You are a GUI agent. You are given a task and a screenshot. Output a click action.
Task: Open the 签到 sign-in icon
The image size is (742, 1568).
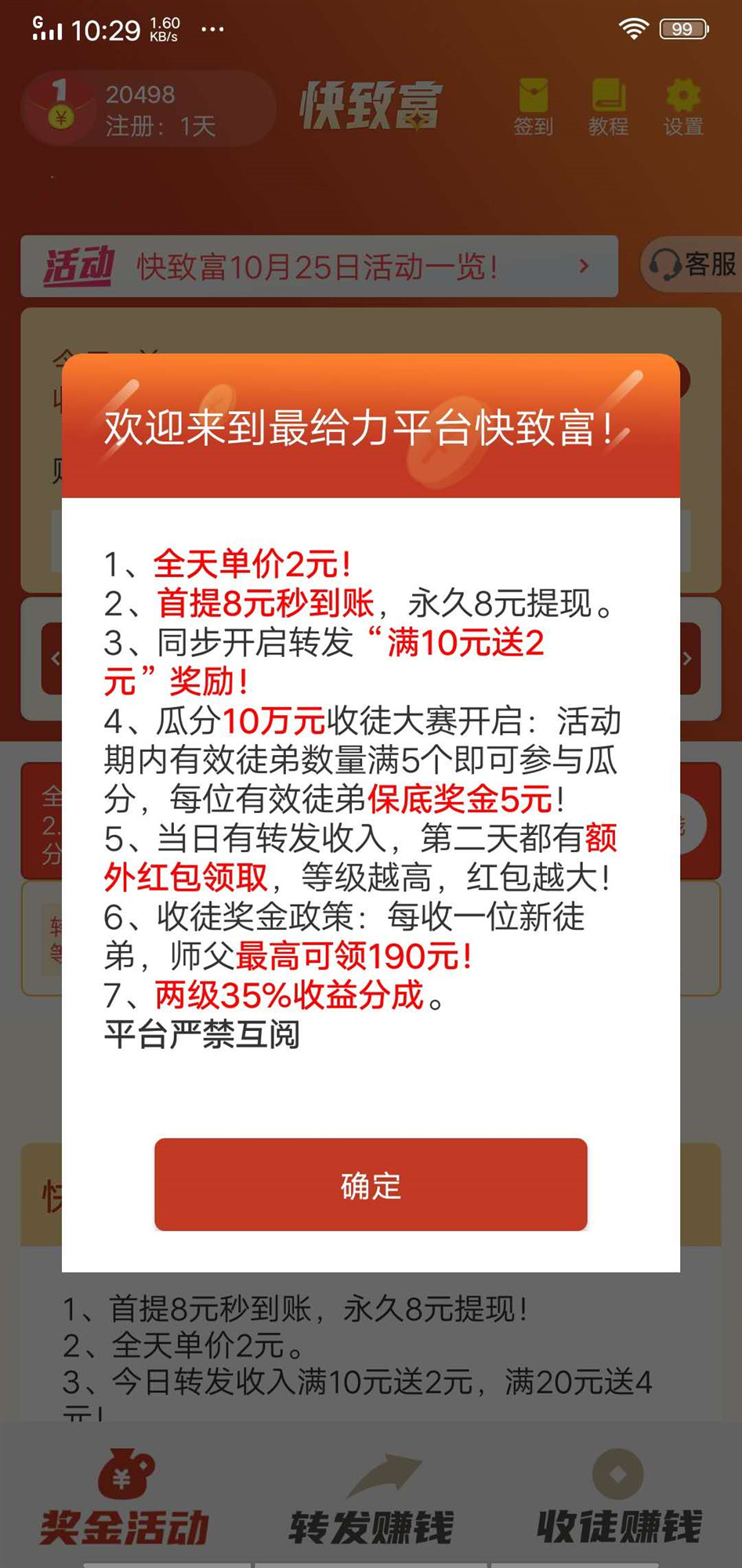click(534, 106)
